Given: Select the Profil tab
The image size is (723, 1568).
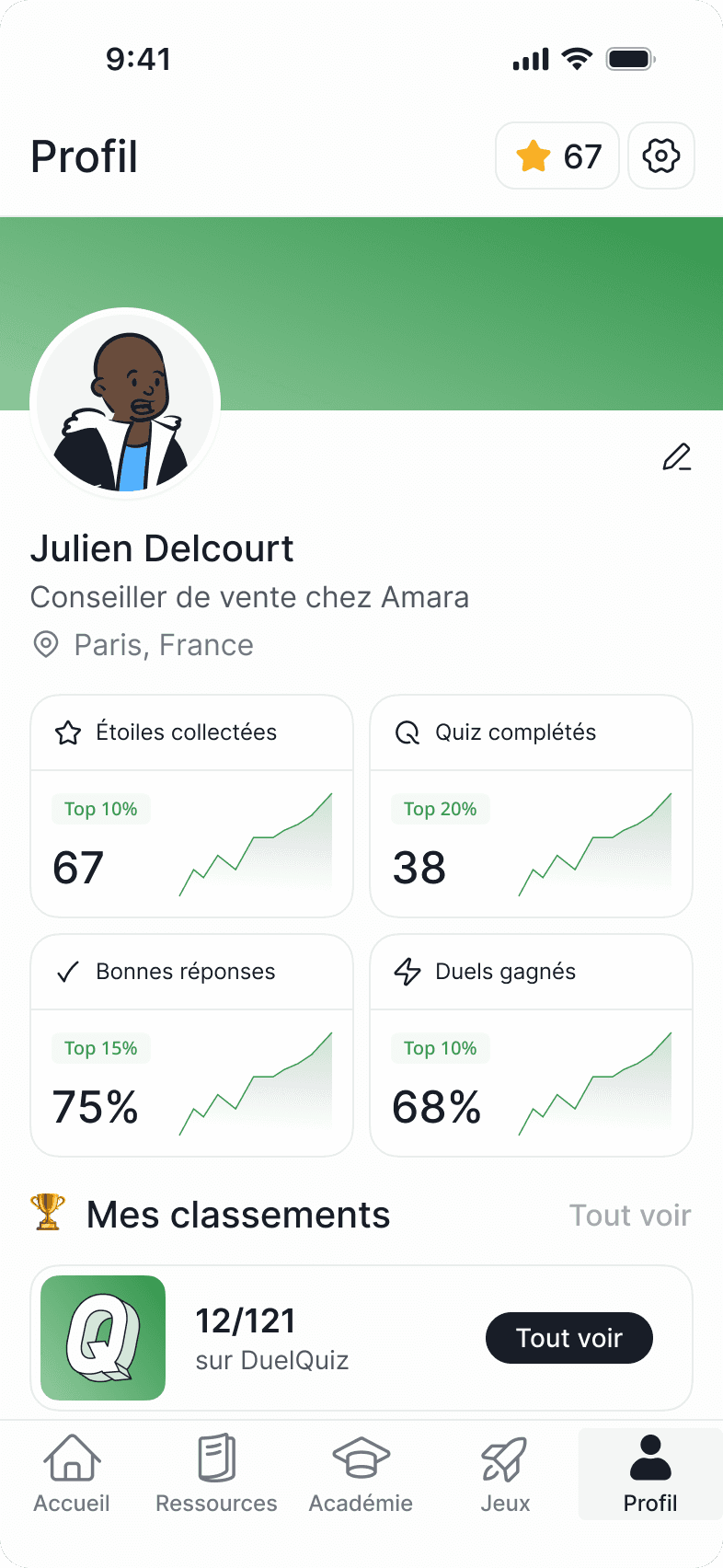Looking at the screenshot, I should point(650,1474).
